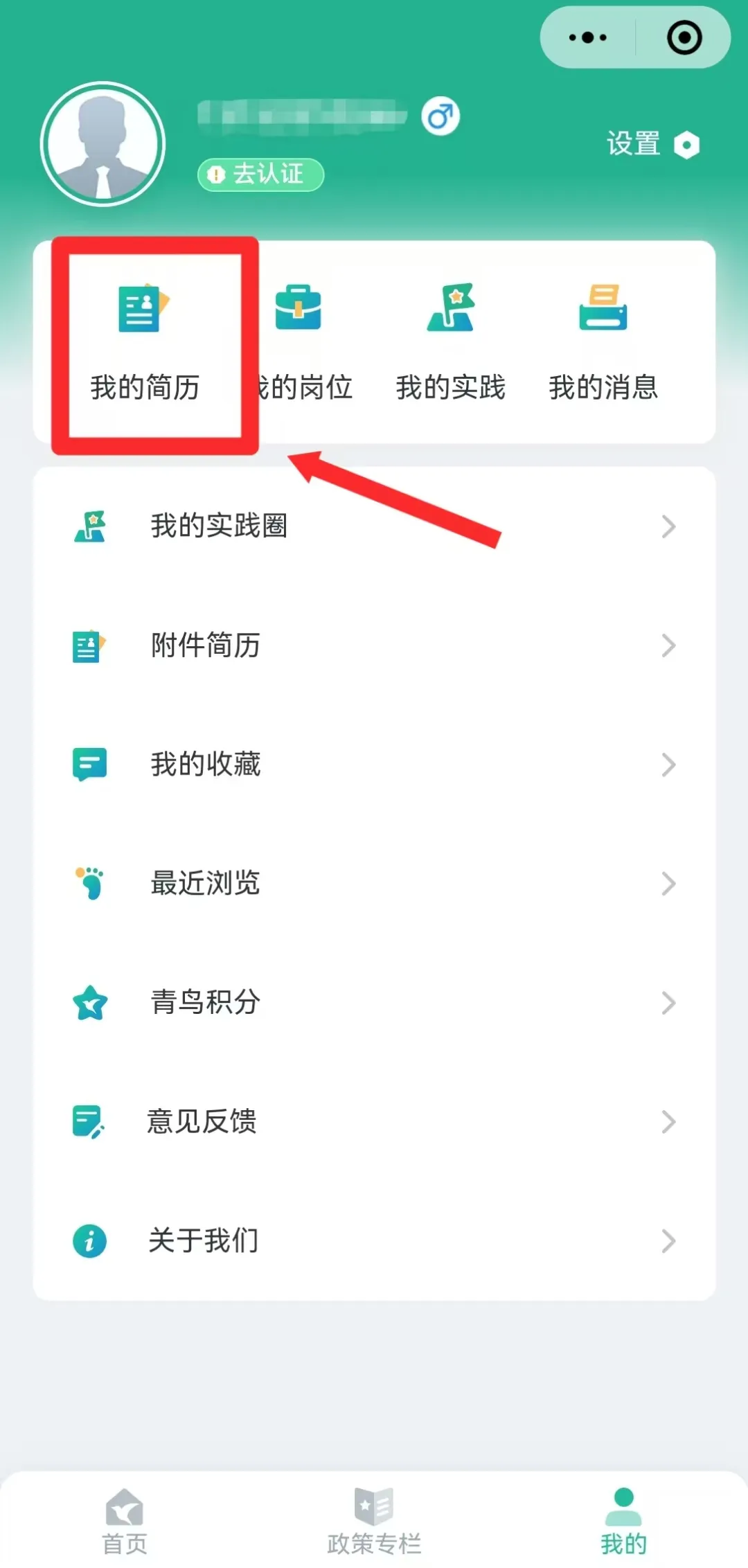Switch to the 首页 tab
The height and width of the screenshot is (1568, 748).
(125, 1521)
